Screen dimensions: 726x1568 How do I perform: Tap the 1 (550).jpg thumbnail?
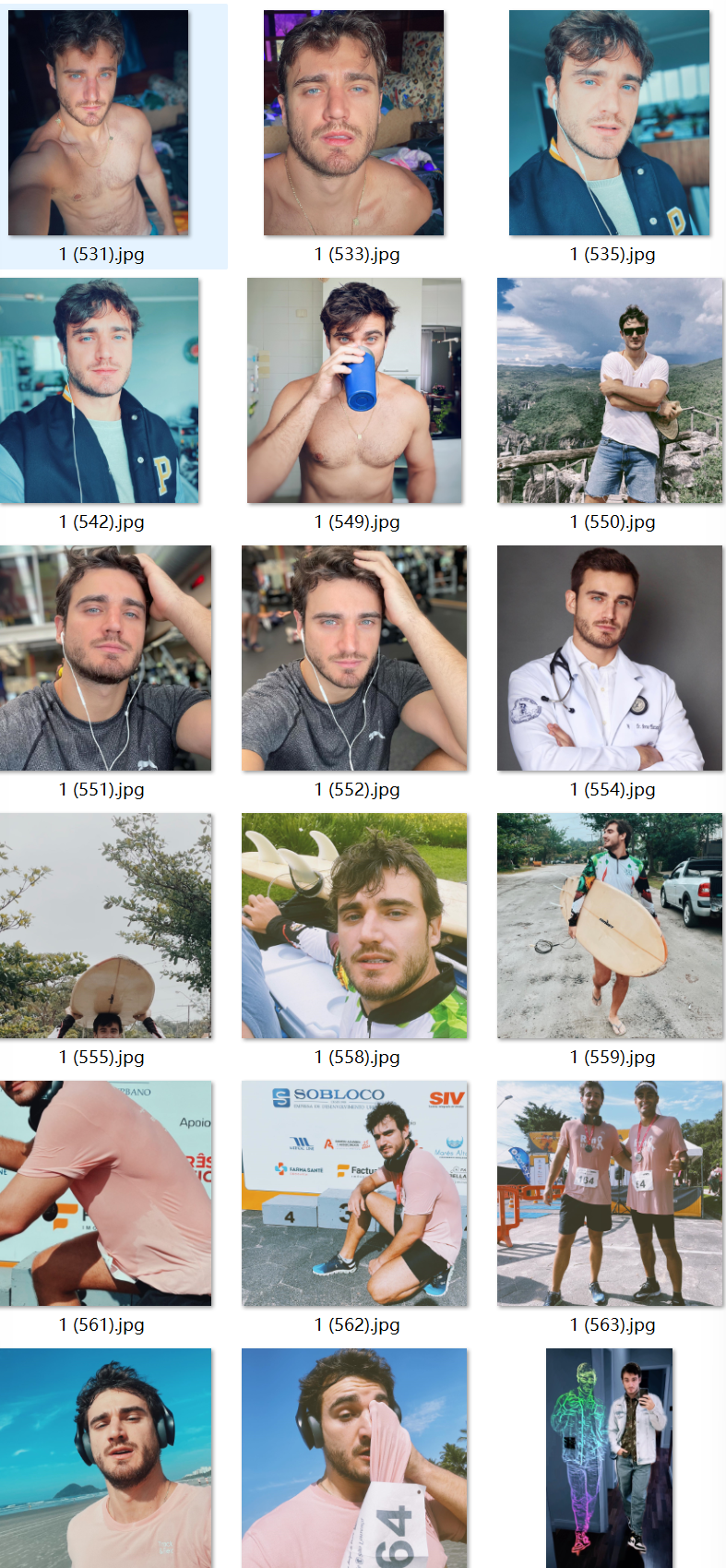[610, 390]
